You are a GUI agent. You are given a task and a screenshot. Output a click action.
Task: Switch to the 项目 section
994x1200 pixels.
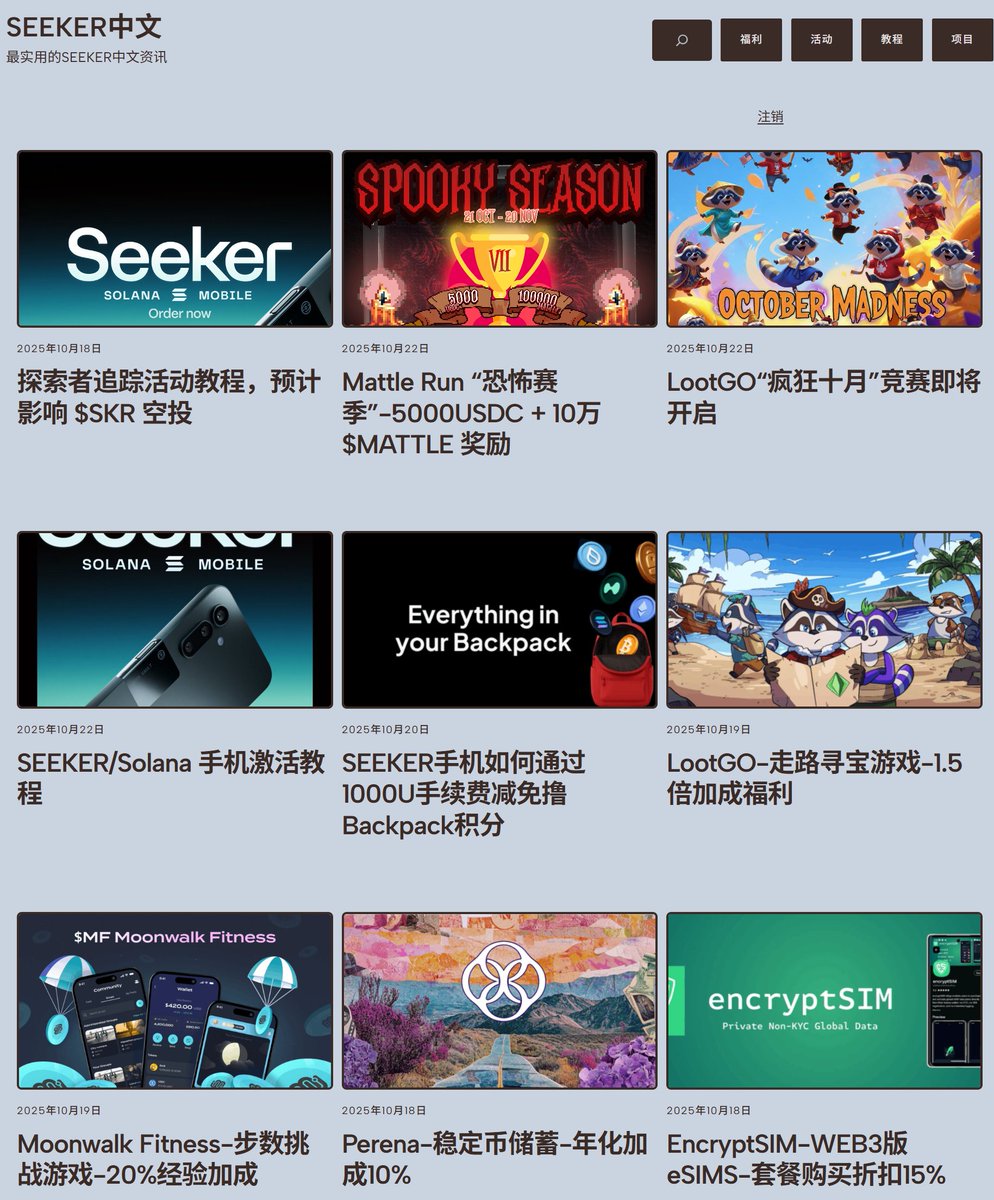pyautogui.click(x=962, y=40)
